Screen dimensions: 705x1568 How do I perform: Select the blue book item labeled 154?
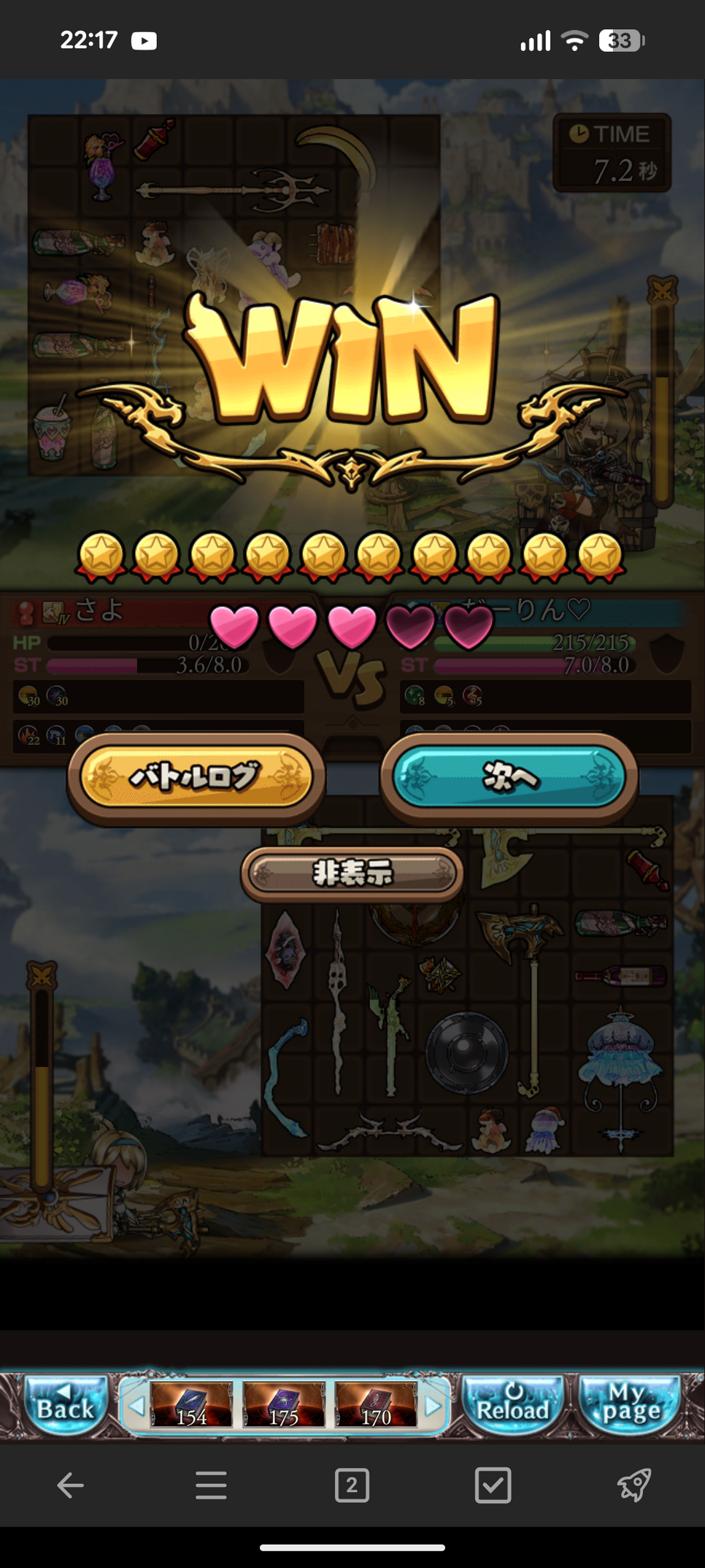coord(192,1404)
